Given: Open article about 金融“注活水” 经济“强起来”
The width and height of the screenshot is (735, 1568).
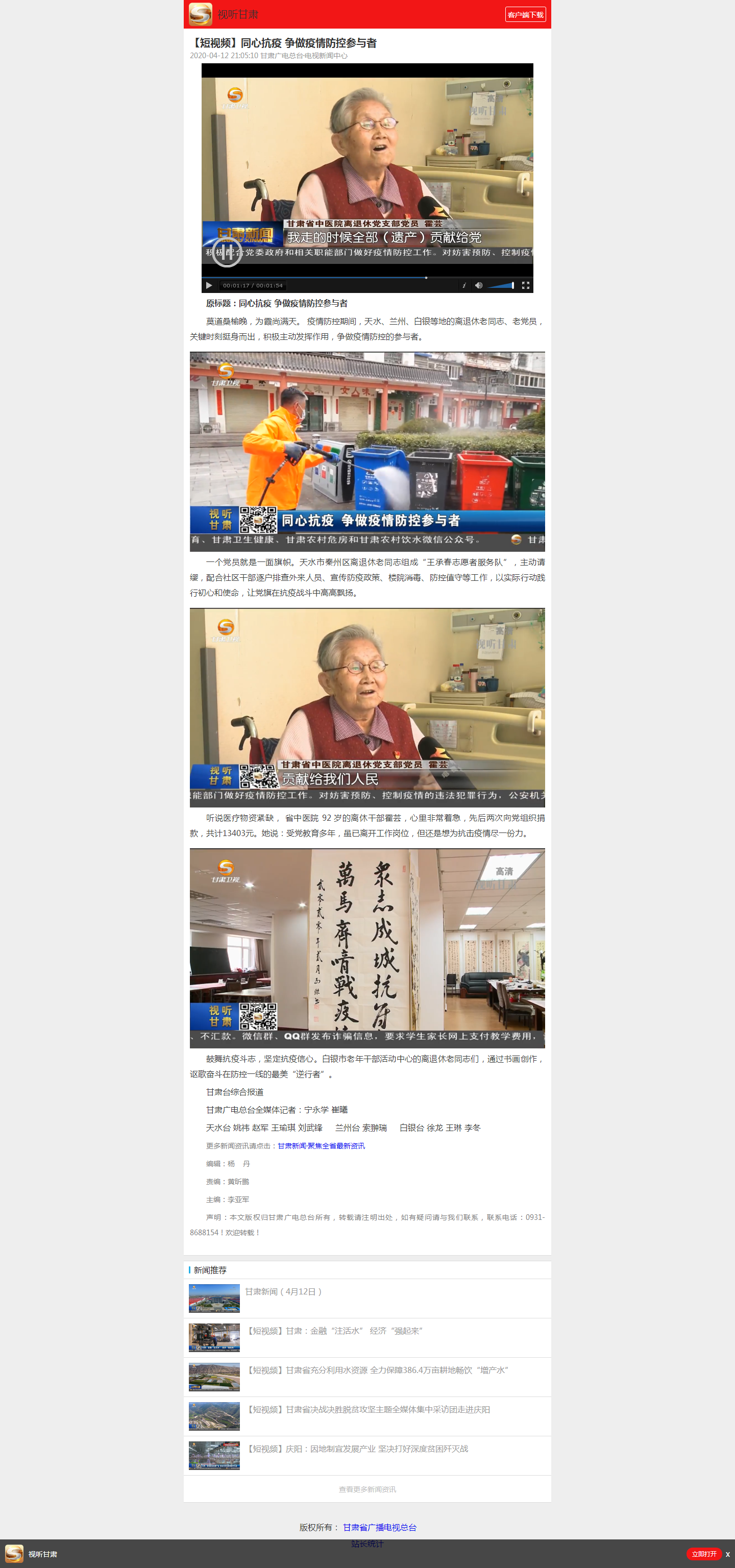Looking at the screenshot, I should [x=334, y=1331].
